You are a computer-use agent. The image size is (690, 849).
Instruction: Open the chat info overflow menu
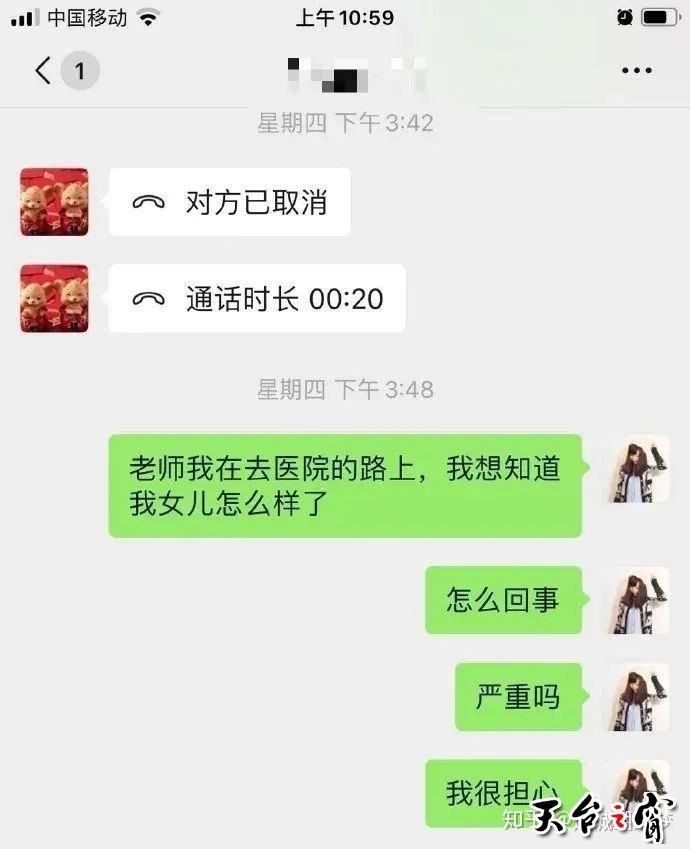pyautogui.click(x=637, y=71)
